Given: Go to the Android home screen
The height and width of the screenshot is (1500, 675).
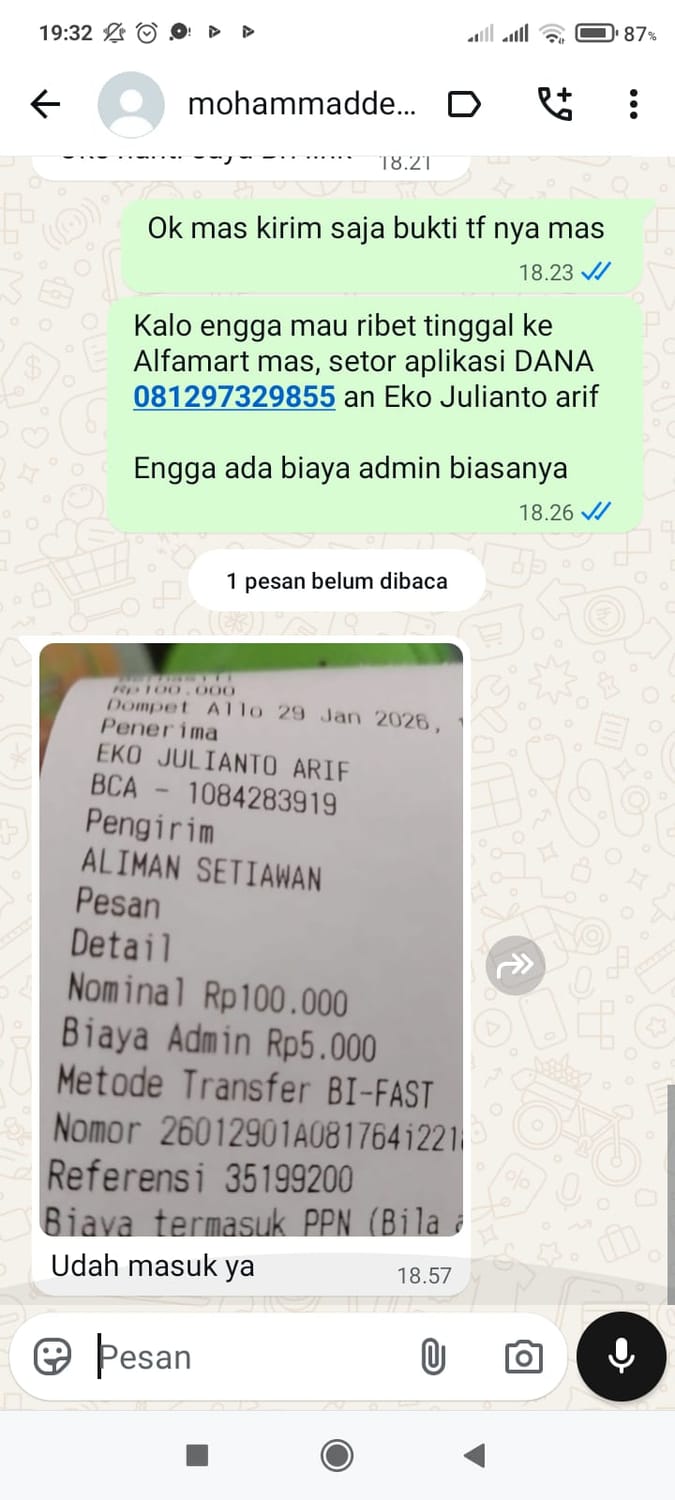Looking at the screenshot, I should 337,1455.
